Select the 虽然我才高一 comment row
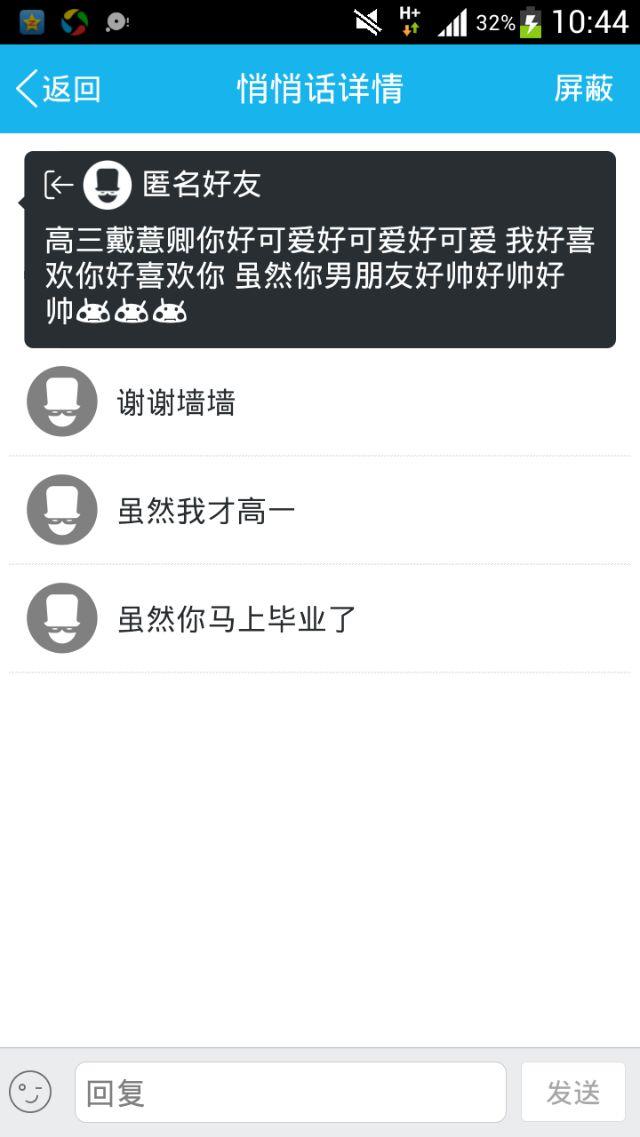Viewport: 640px width, 1137px height. pos(320,511)
